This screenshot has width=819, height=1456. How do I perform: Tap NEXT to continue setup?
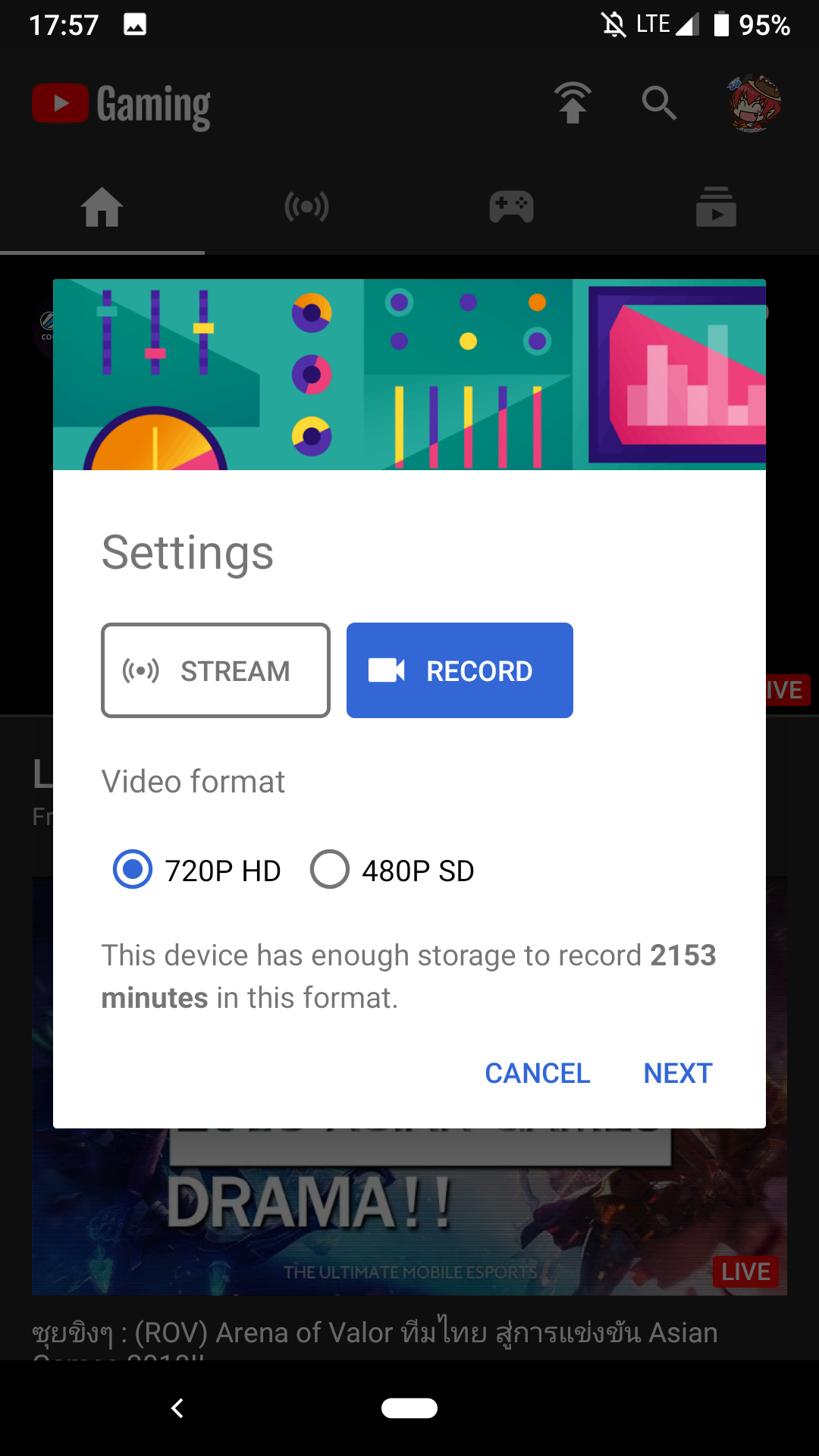(678, 1073)
